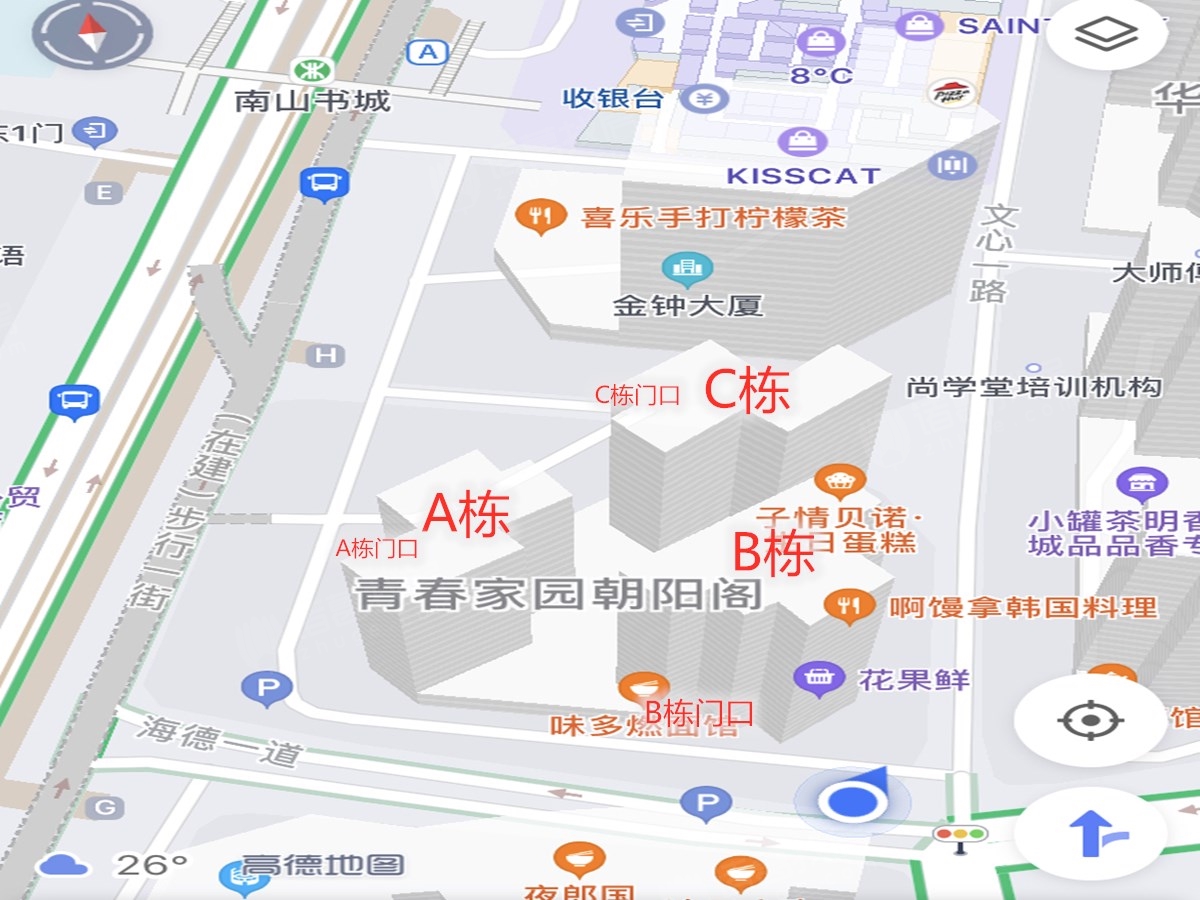Open the map layers selector
The width and height of the screenshot is (1200, 900).
click(1106, 35)
